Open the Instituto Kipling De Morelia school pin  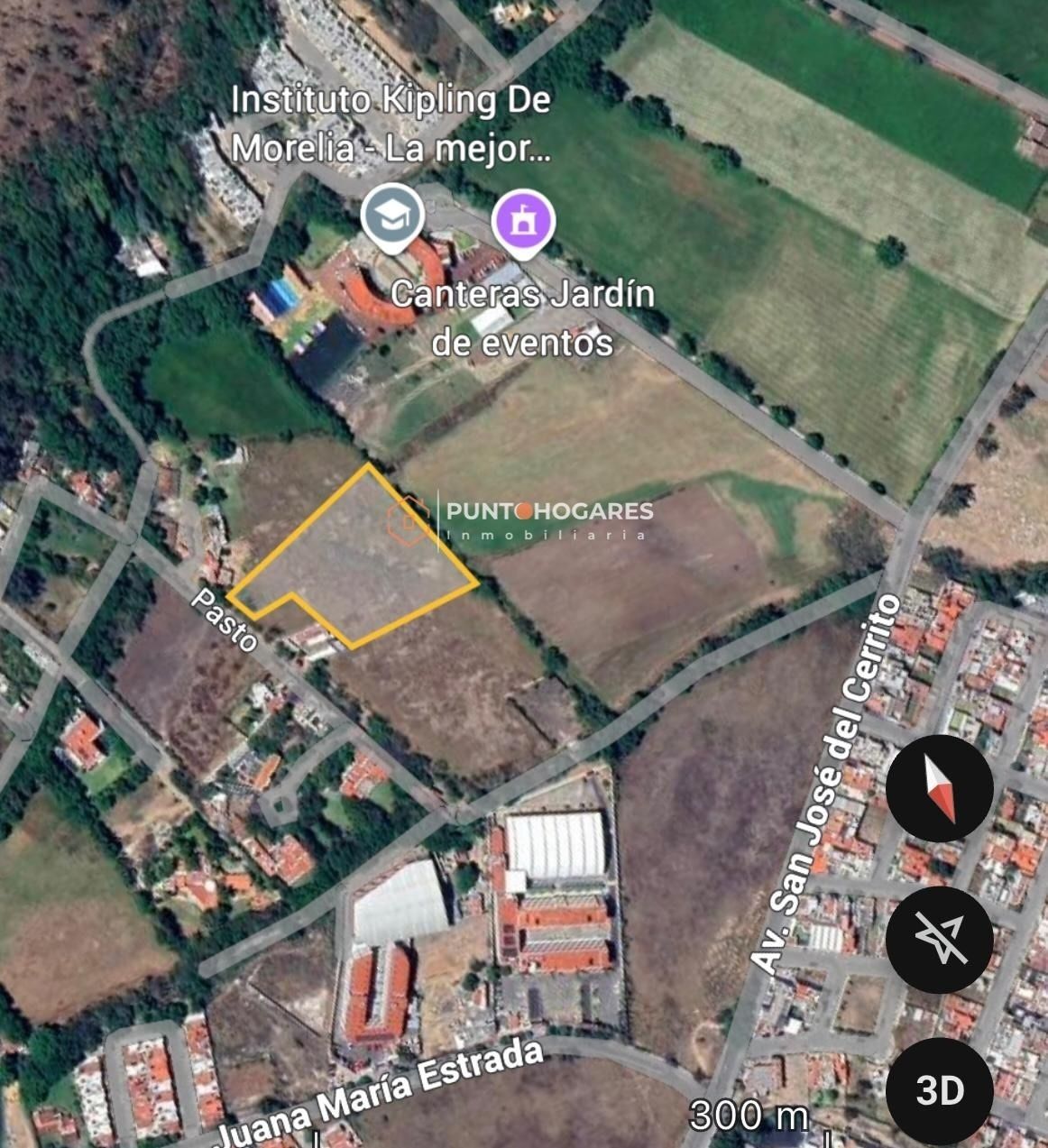coord(392,216)
